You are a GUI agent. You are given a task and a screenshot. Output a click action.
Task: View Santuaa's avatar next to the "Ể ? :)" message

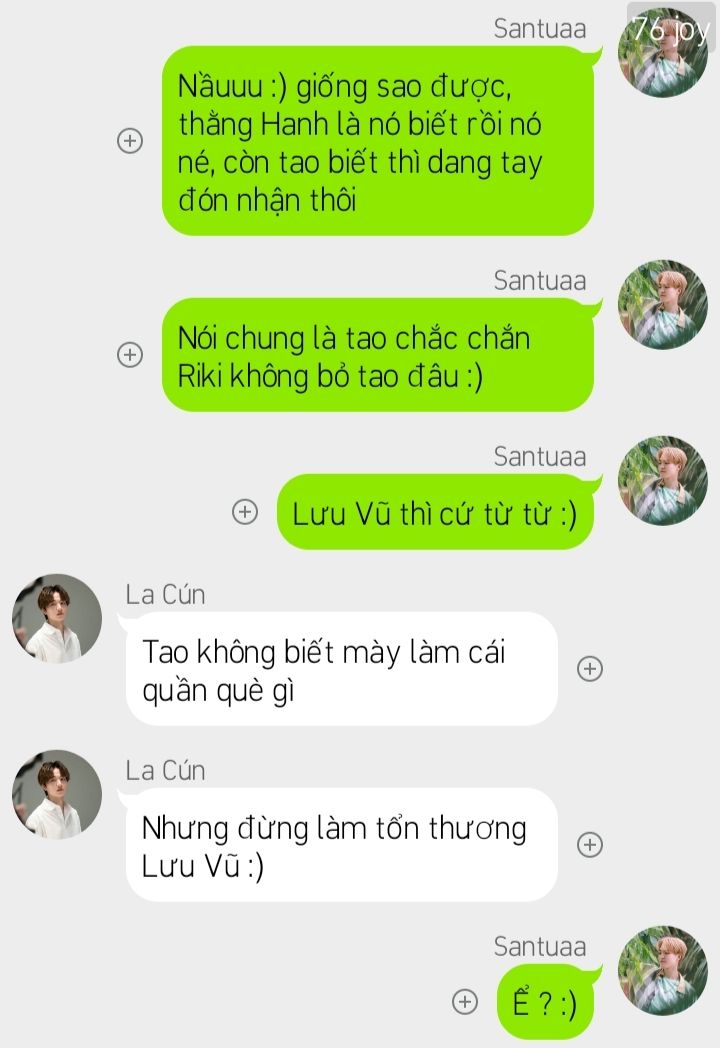tap(662, 969)
